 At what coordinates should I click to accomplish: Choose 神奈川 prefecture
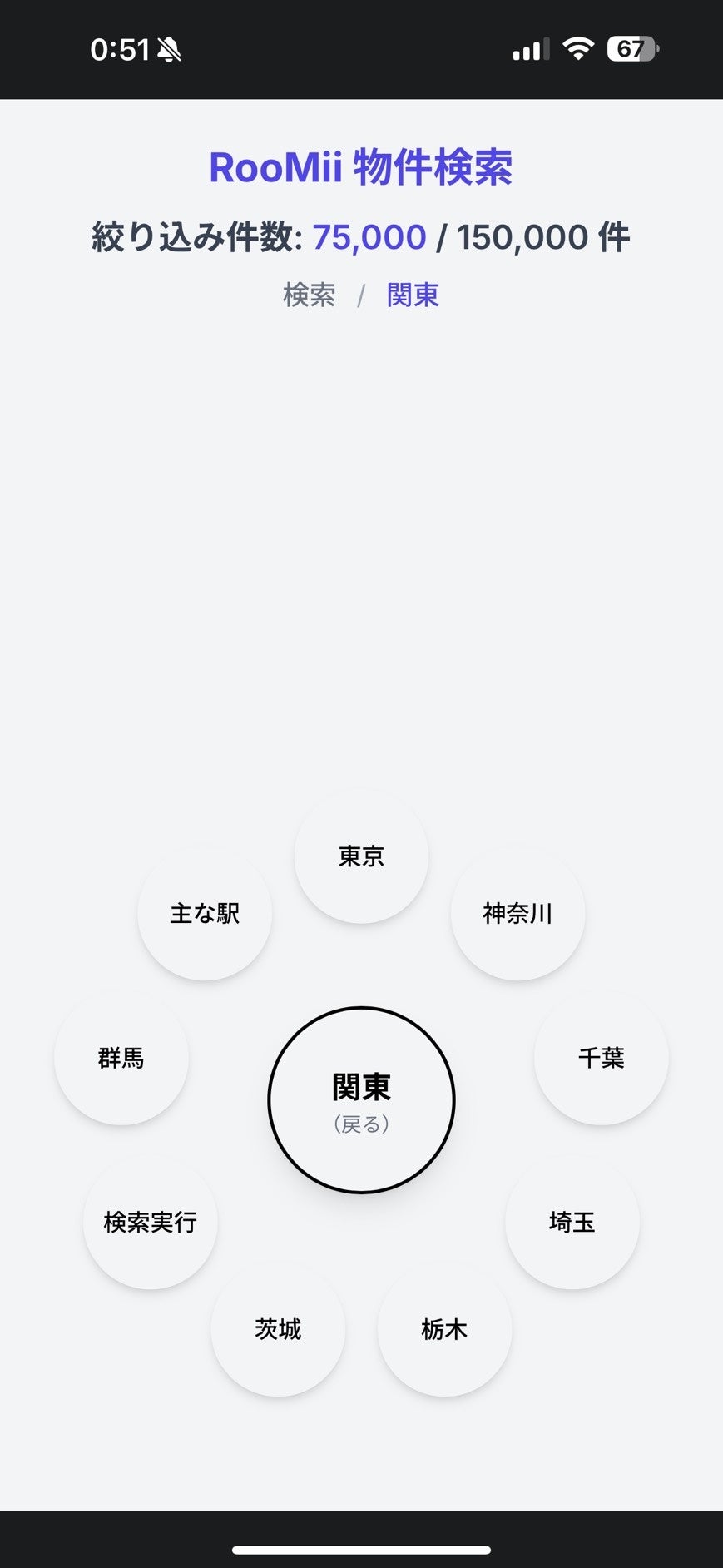pyautogui.click(x=517, y=914)
